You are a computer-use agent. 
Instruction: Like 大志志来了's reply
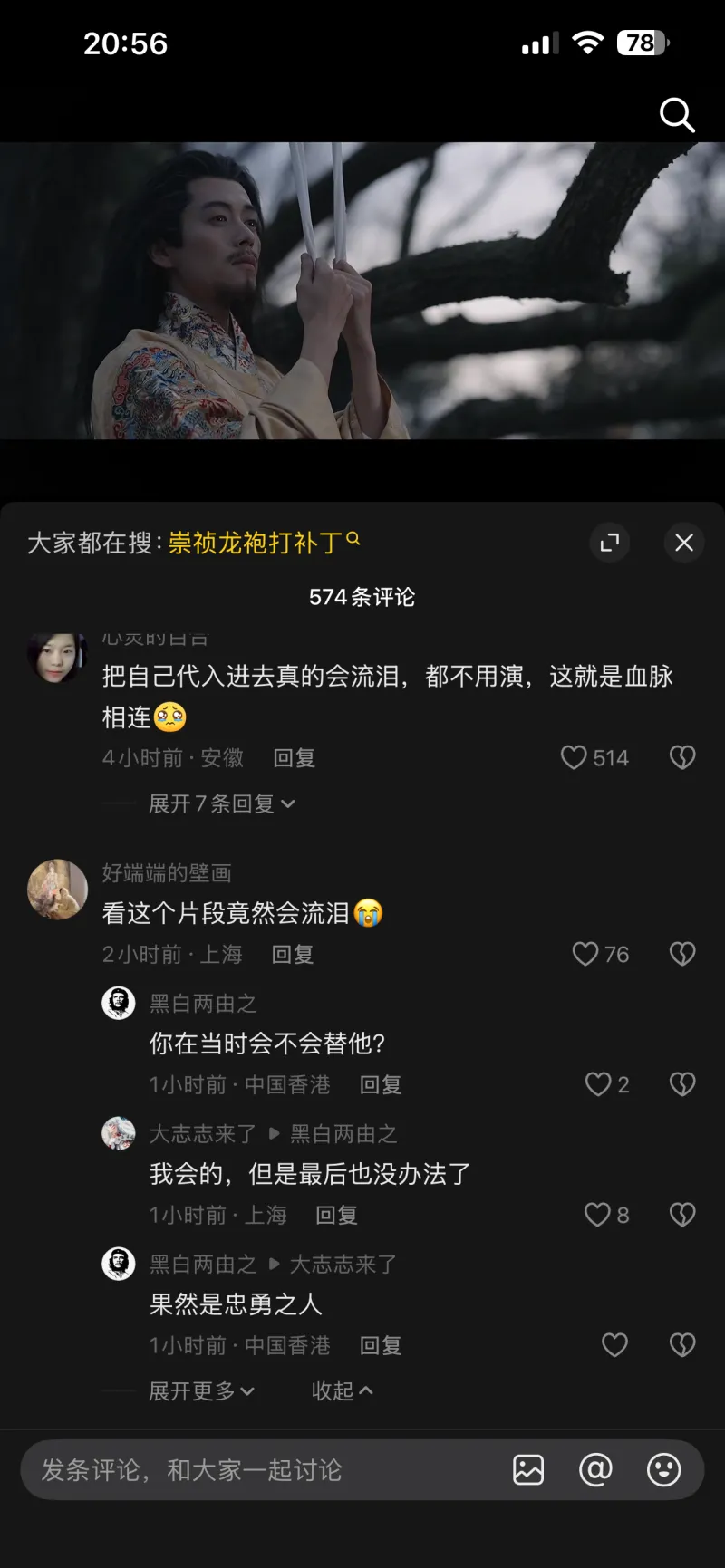(598, 1215)
